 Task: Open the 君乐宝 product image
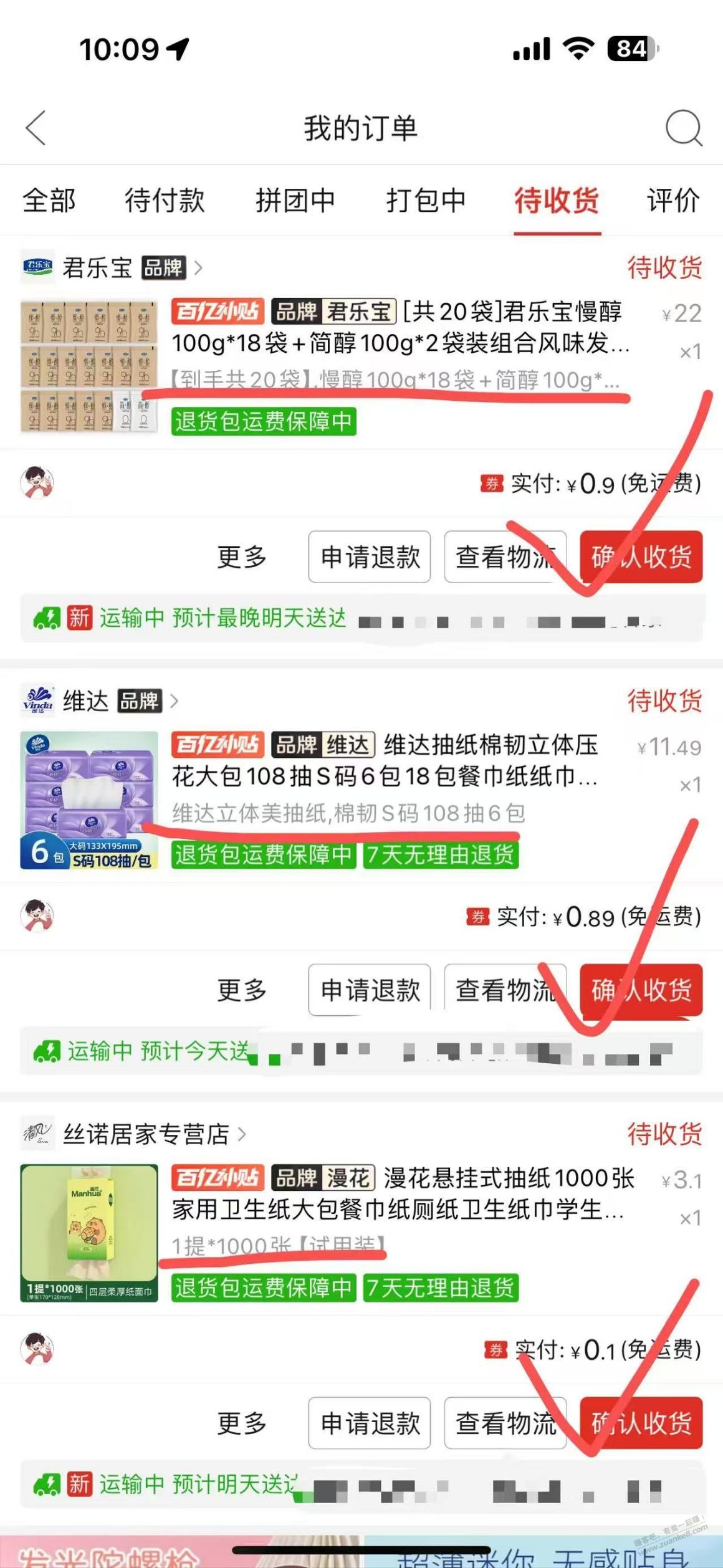coord(89,366)
